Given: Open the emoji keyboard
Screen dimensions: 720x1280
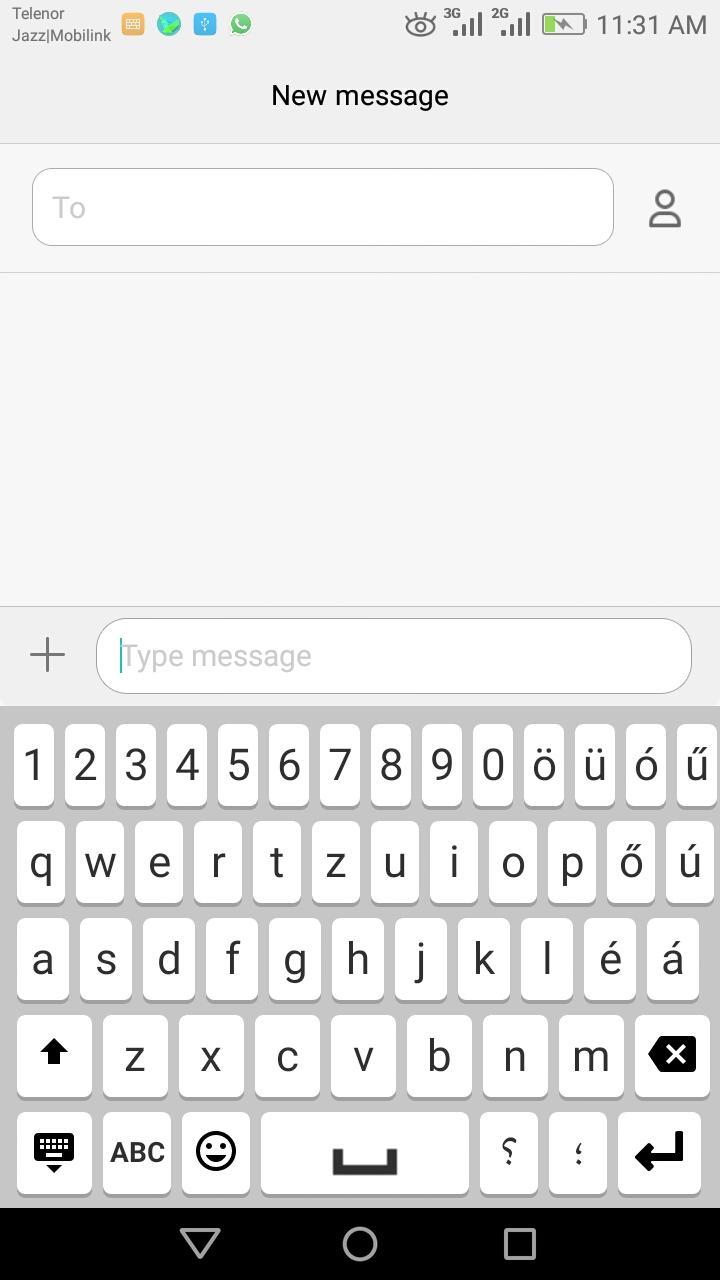Looking at the screenshot, I should tap(216, 1152).
